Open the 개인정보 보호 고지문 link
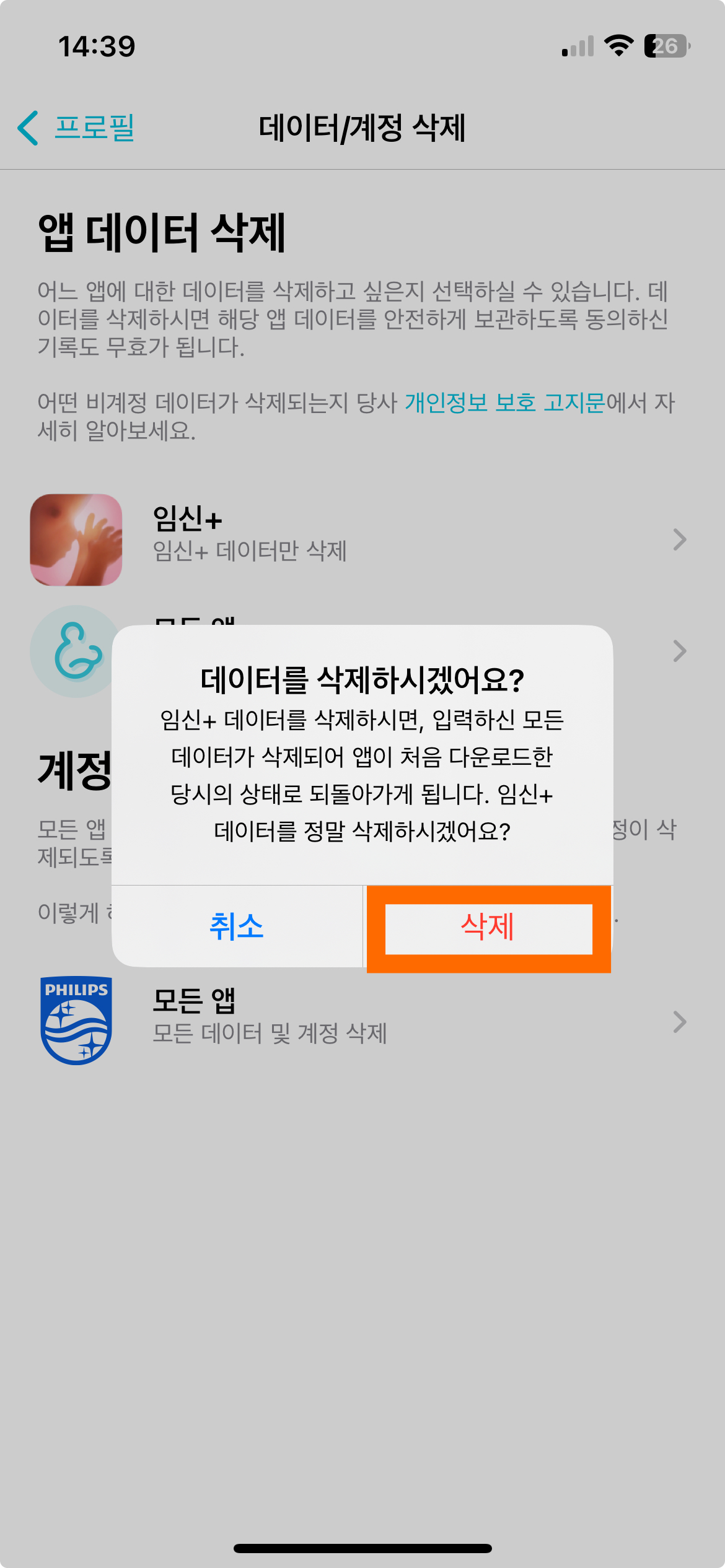Image resolution: width=725 pixels, height=1568 pixels. point(504,403)
